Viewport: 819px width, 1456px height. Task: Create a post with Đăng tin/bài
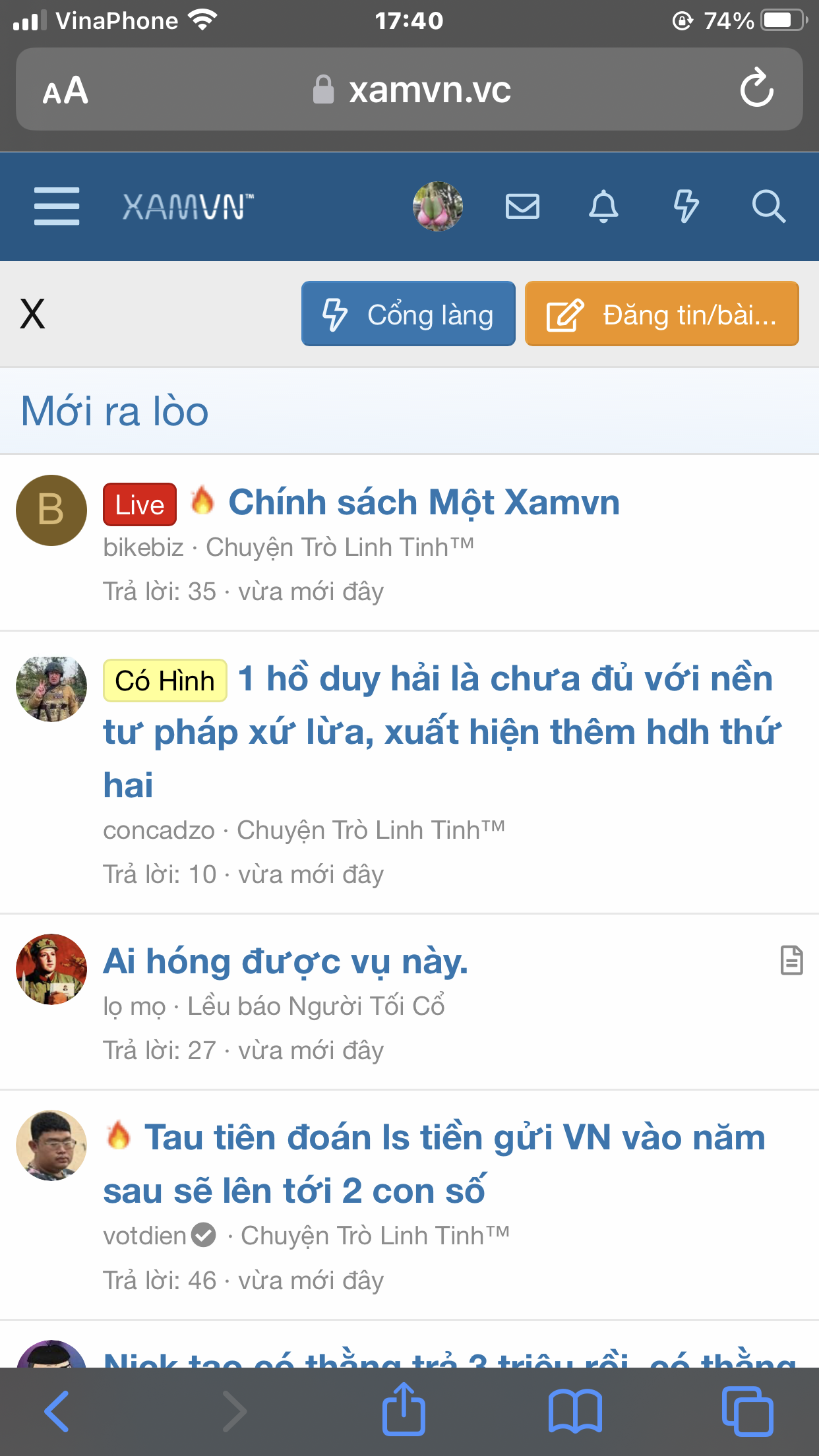pyautogui.click(x=661, y=314)
